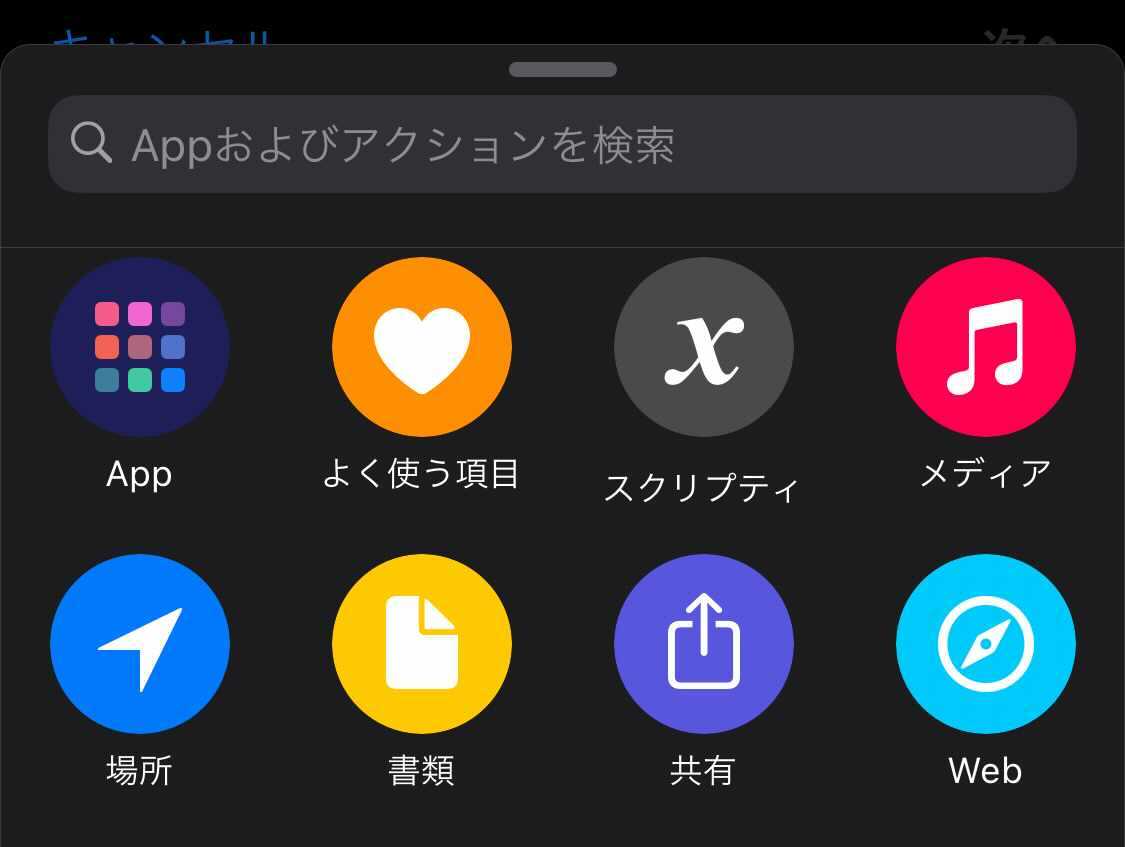1125x847 pixels.
Task: Tap the sheet grabber handle at top
Action: point(562,69)
